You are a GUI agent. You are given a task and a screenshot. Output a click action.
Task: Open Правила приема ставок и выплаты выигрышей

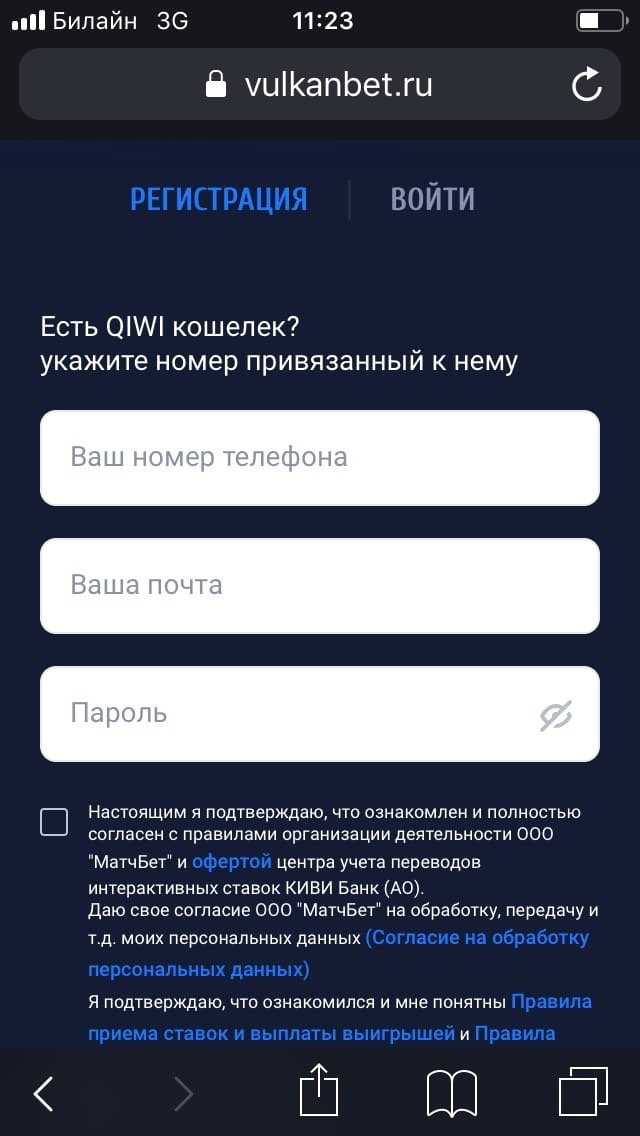270,1033
